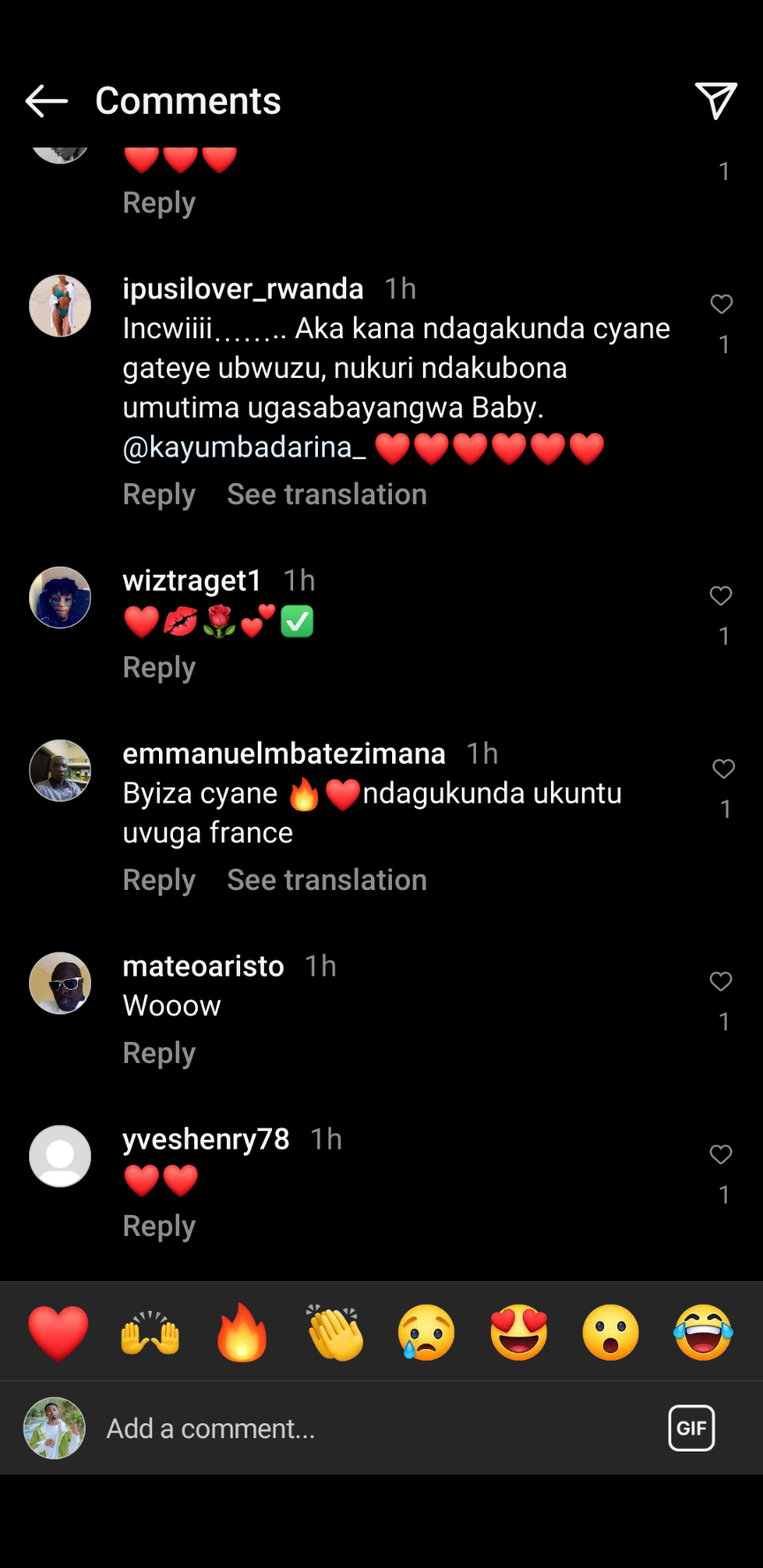The image size is (763, 1568).
Task: See translation of ipusilover_rwanda's comment
Action: tap(327, 494)
